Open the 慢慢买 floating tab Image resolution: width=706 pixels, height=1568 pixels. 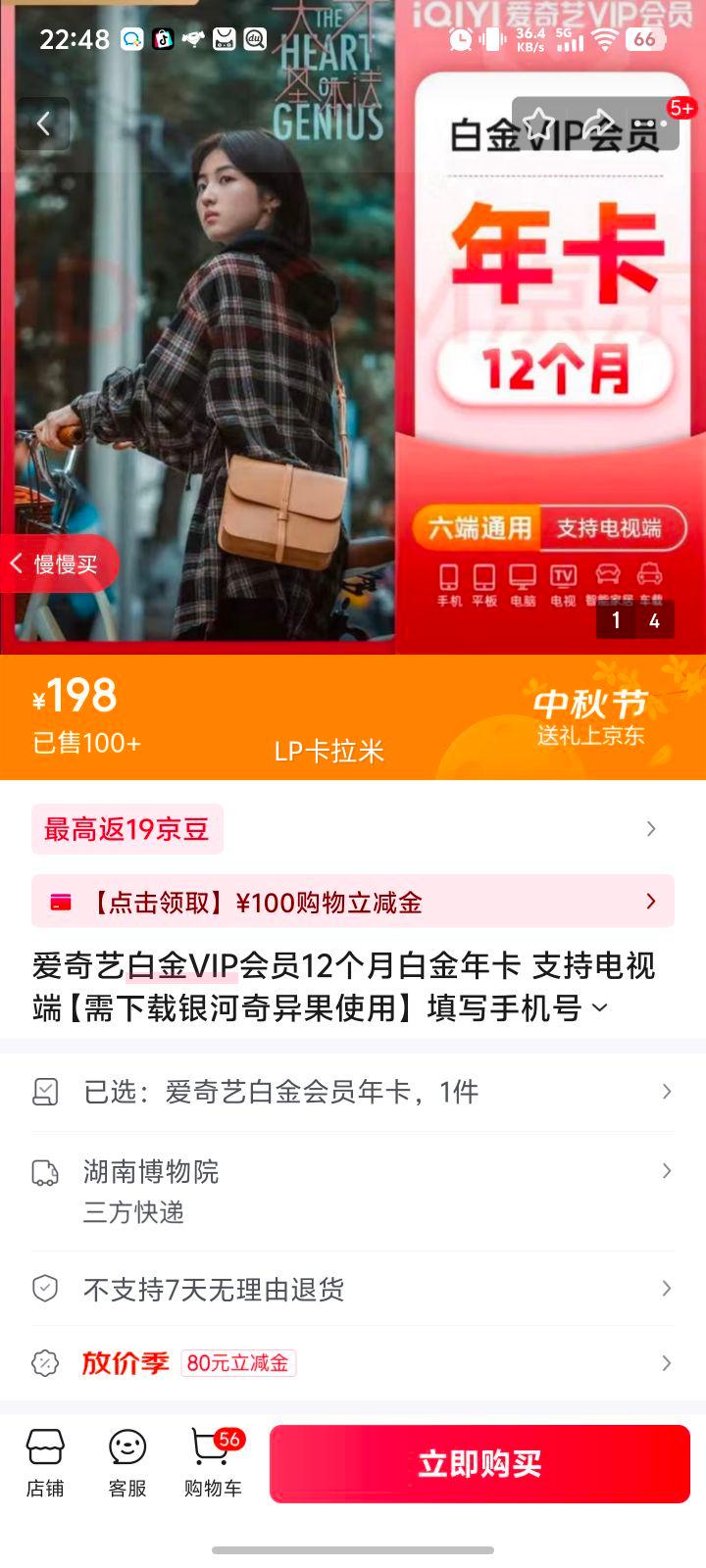coord(59,563)
